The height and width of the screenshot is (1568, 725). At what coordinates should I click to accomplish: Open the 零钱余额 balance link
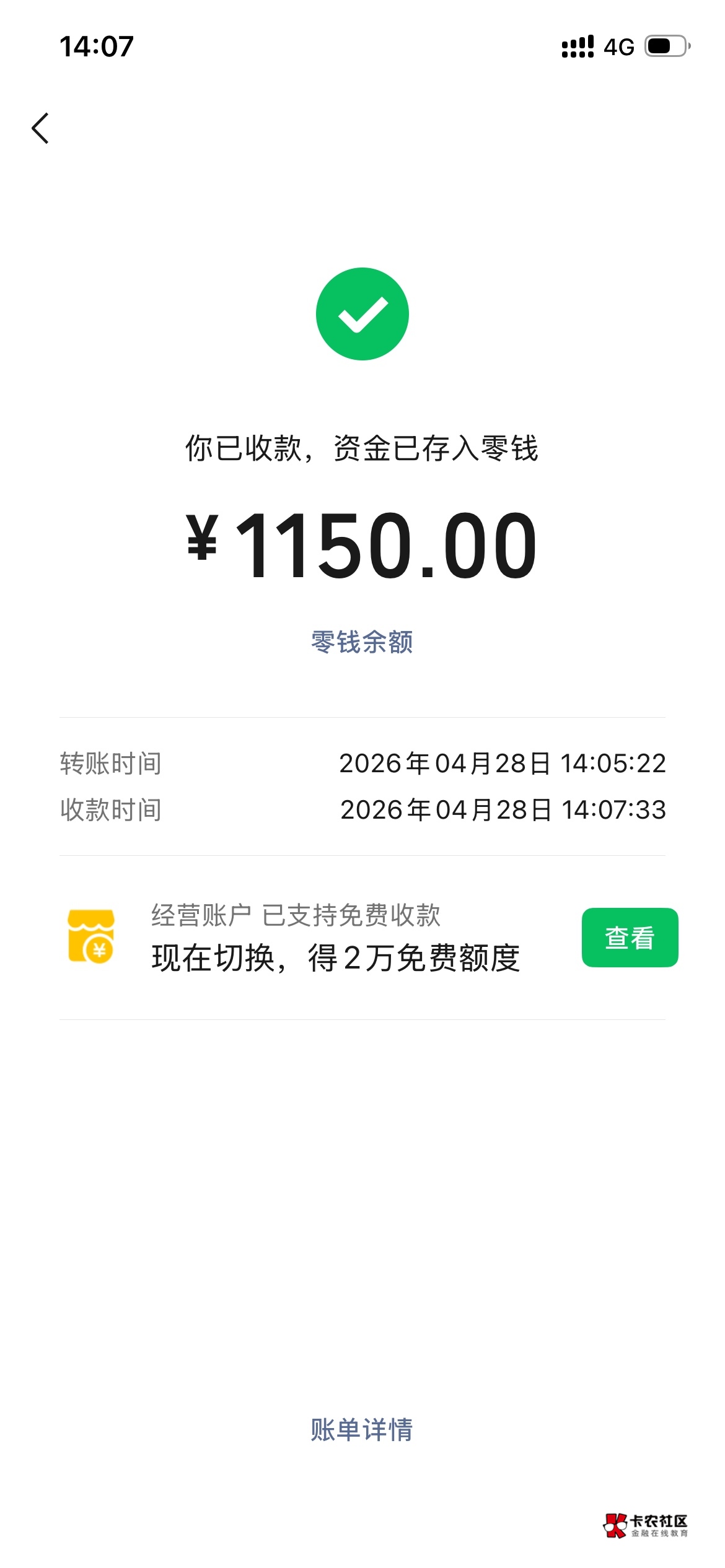(x=362, y=642)
